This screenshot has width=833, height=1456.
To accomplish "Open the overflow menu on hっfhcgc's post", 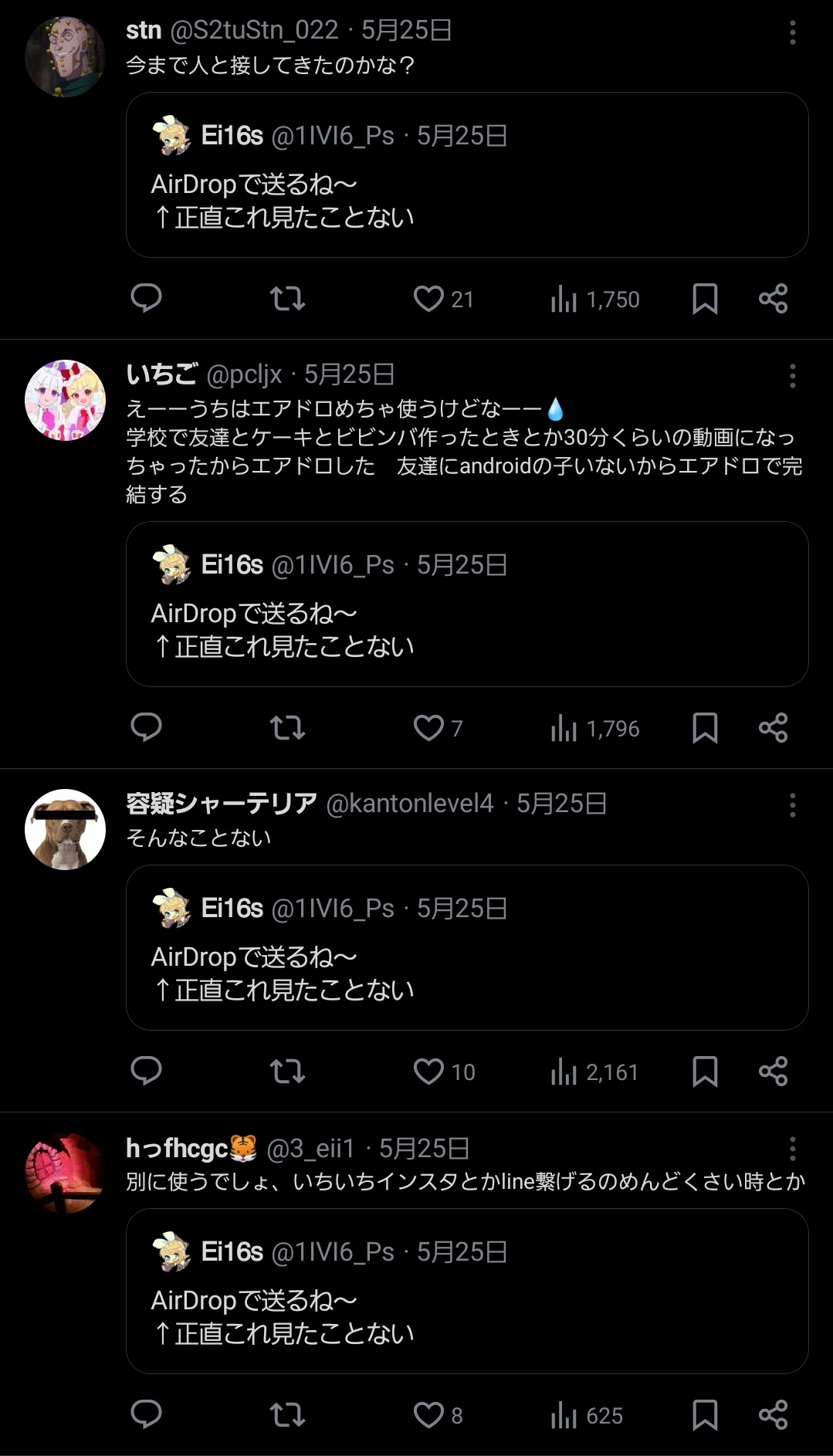I will coord(792,1149).
